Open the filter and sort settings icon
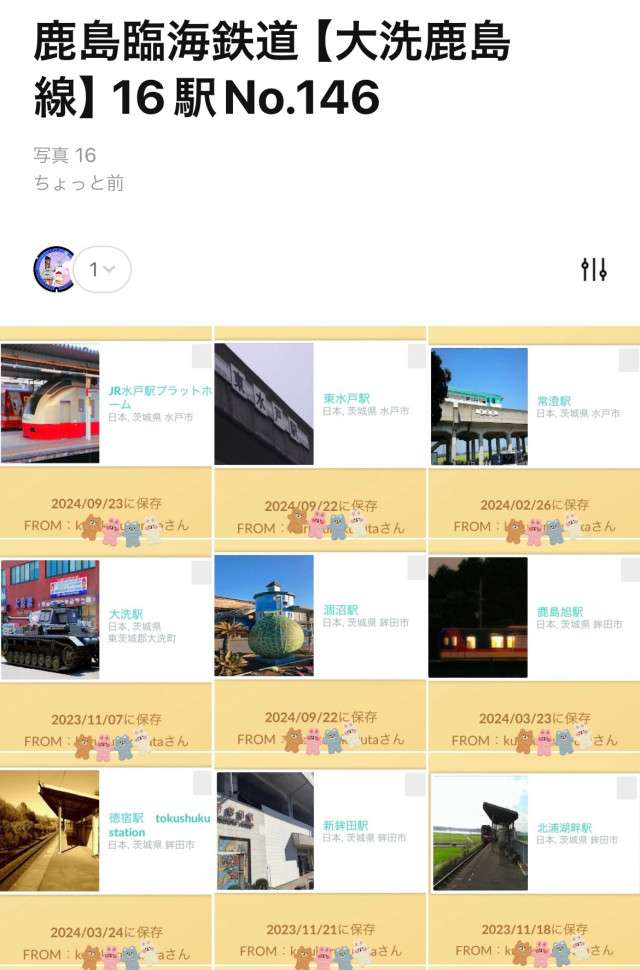Screen dimensions: 640x970 tap(594, 269)
